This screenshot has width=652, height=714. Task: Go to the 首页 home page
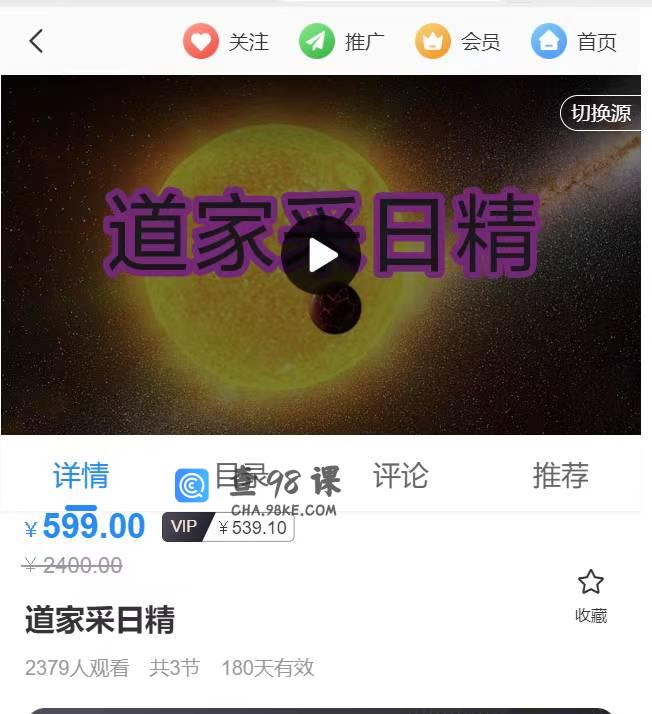[575, 41]
